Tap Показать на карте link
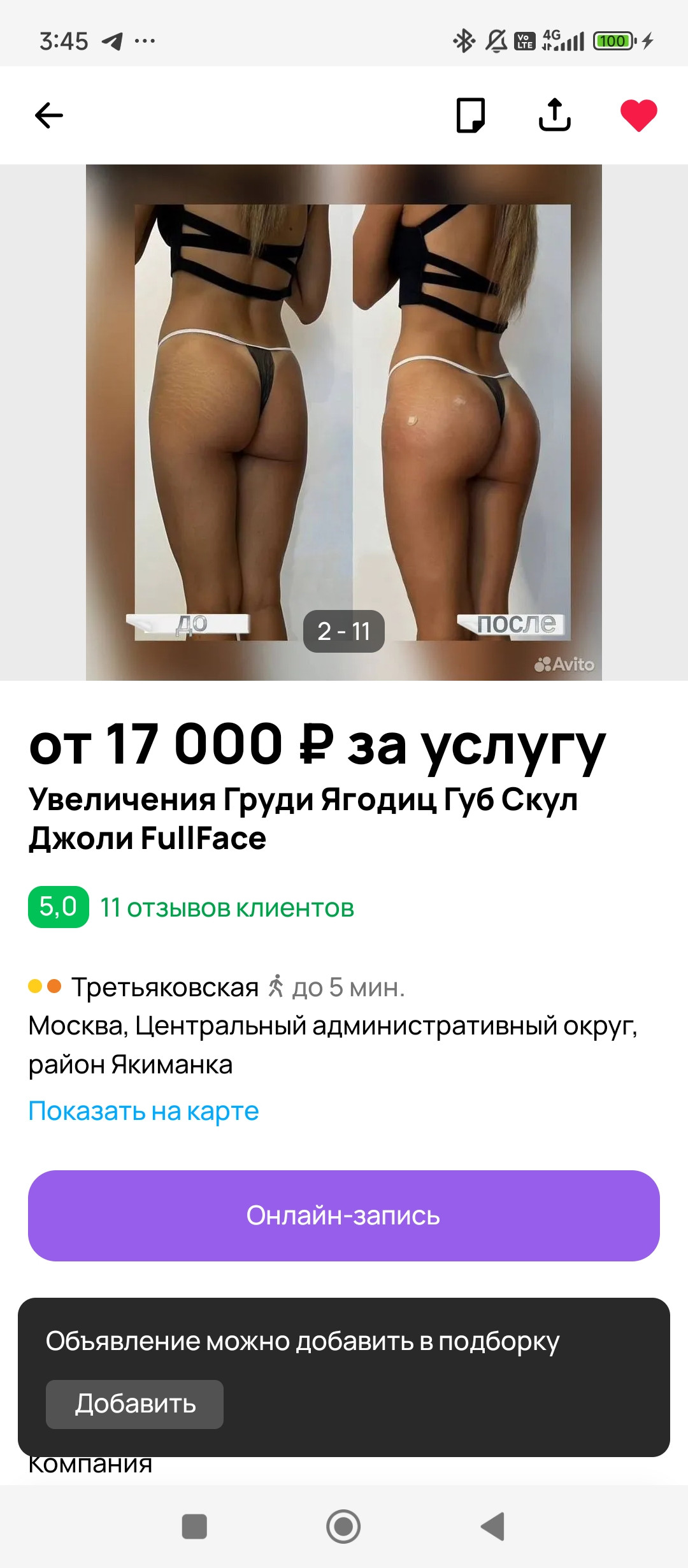 tap(144, 1111)
